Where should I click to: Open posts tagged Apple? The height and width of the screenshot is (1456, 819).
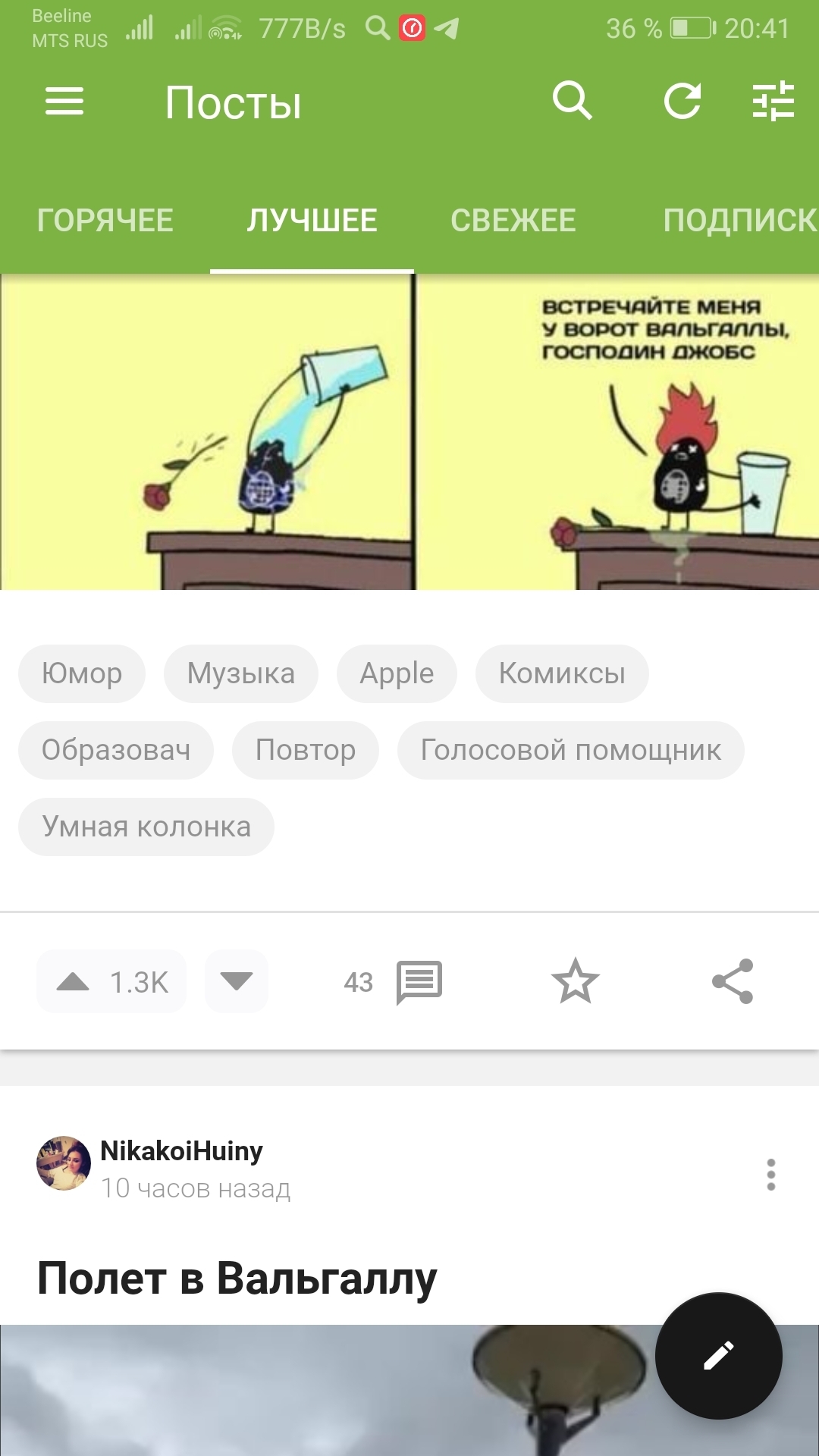[x=397, y=673]
